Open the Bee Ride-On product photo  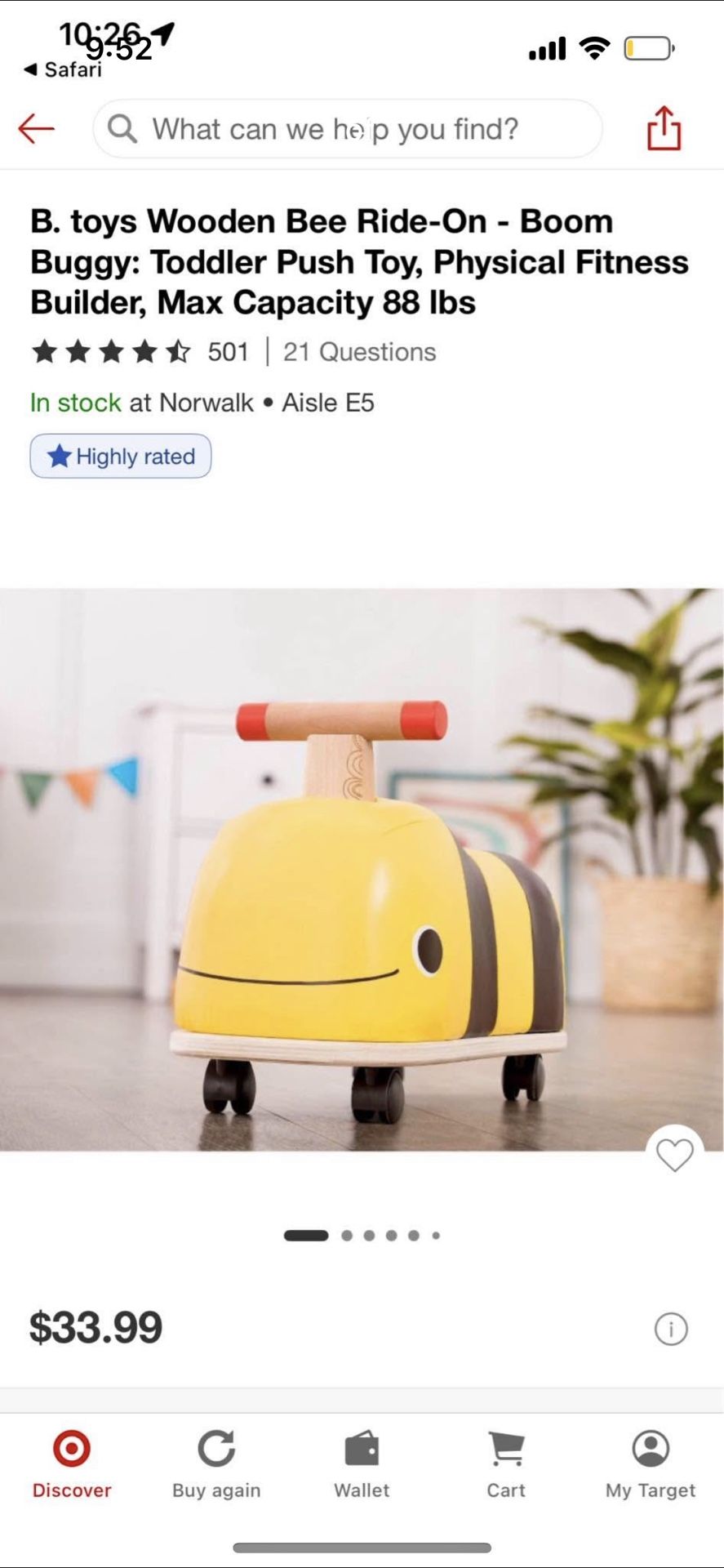pos(362,870)
